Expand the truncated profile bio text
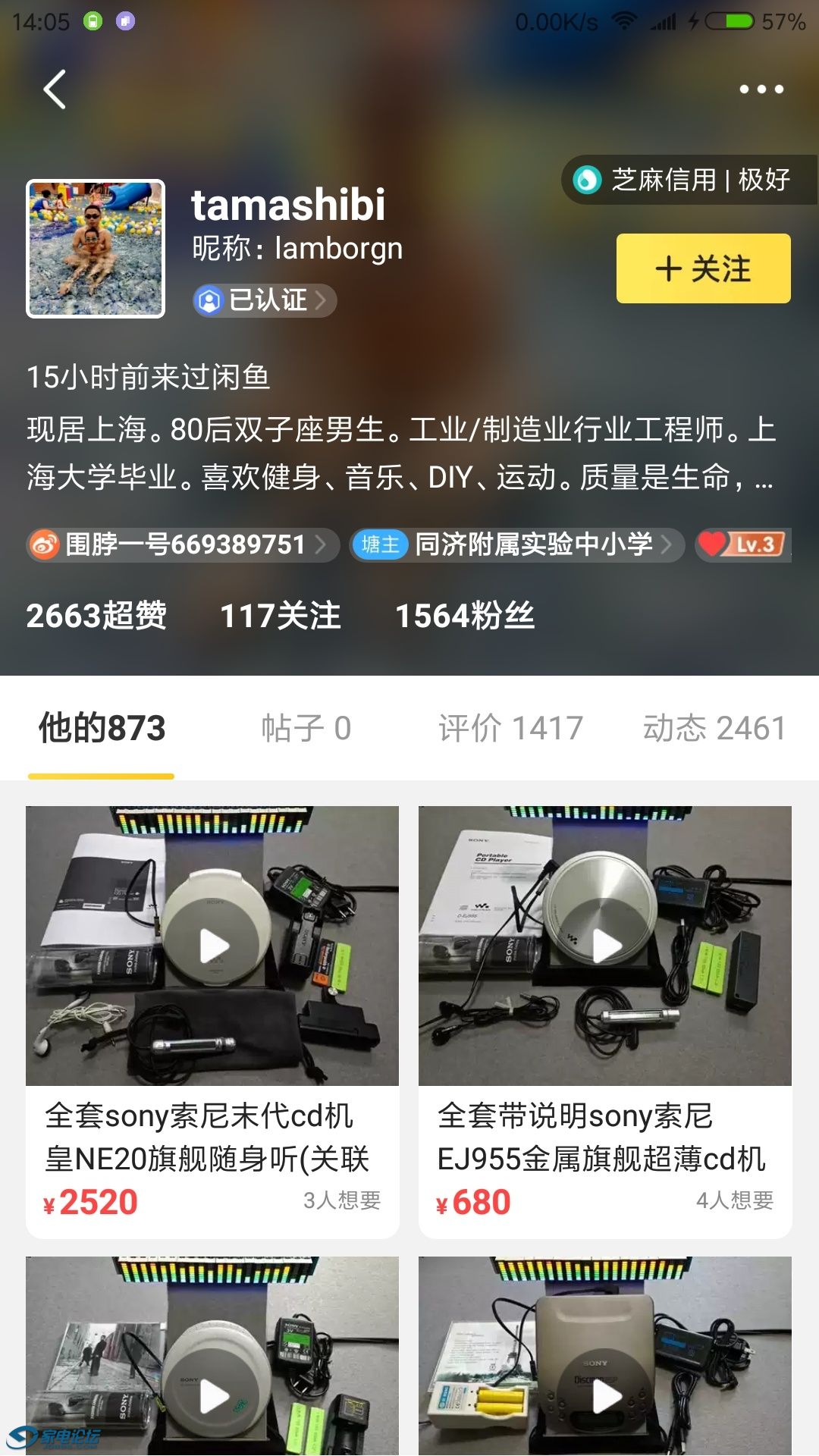This screenshot has height=1456, width=819. pyautogui.click(x=763, y=479)
